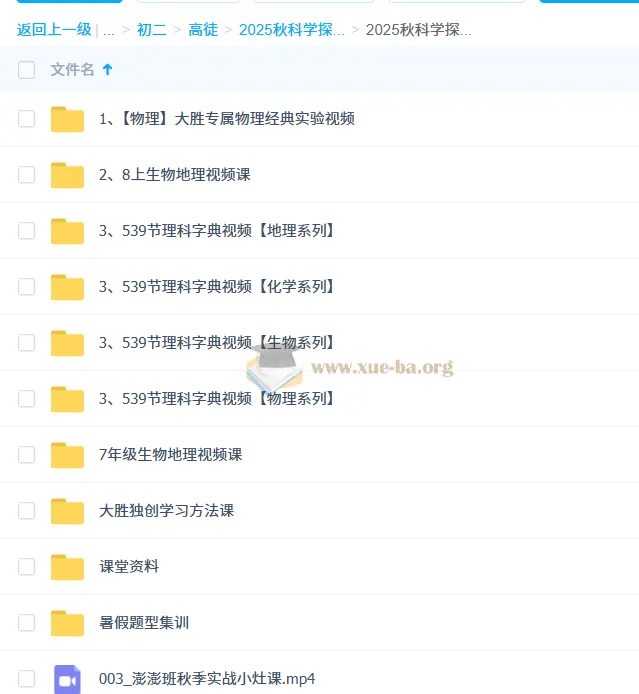Viewport: 639px width, 694px height.
Task: Open the 2025秋科学探... parent breadcrumb link
Action: coord(291,29)
